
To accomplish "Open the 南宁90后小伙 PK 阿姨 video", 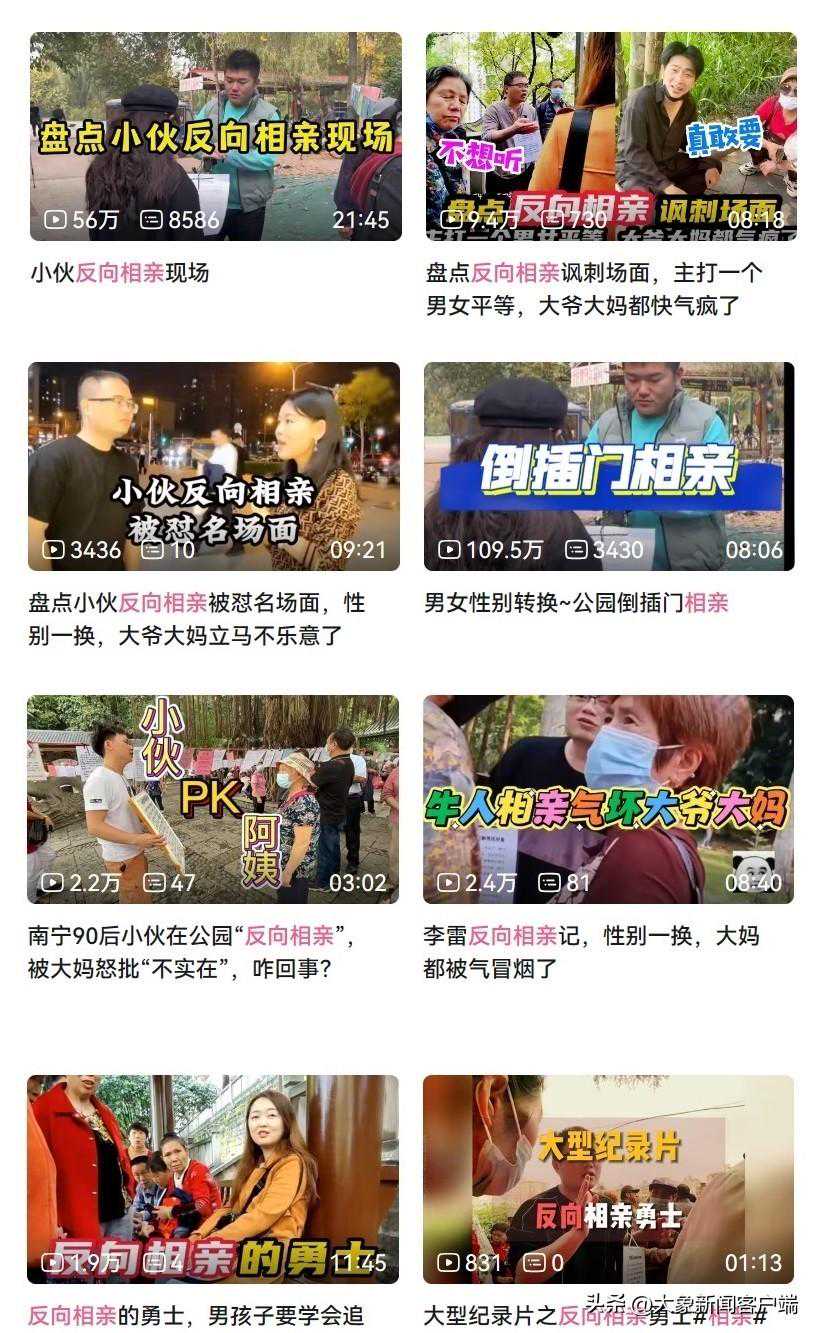I will (213, 799).
